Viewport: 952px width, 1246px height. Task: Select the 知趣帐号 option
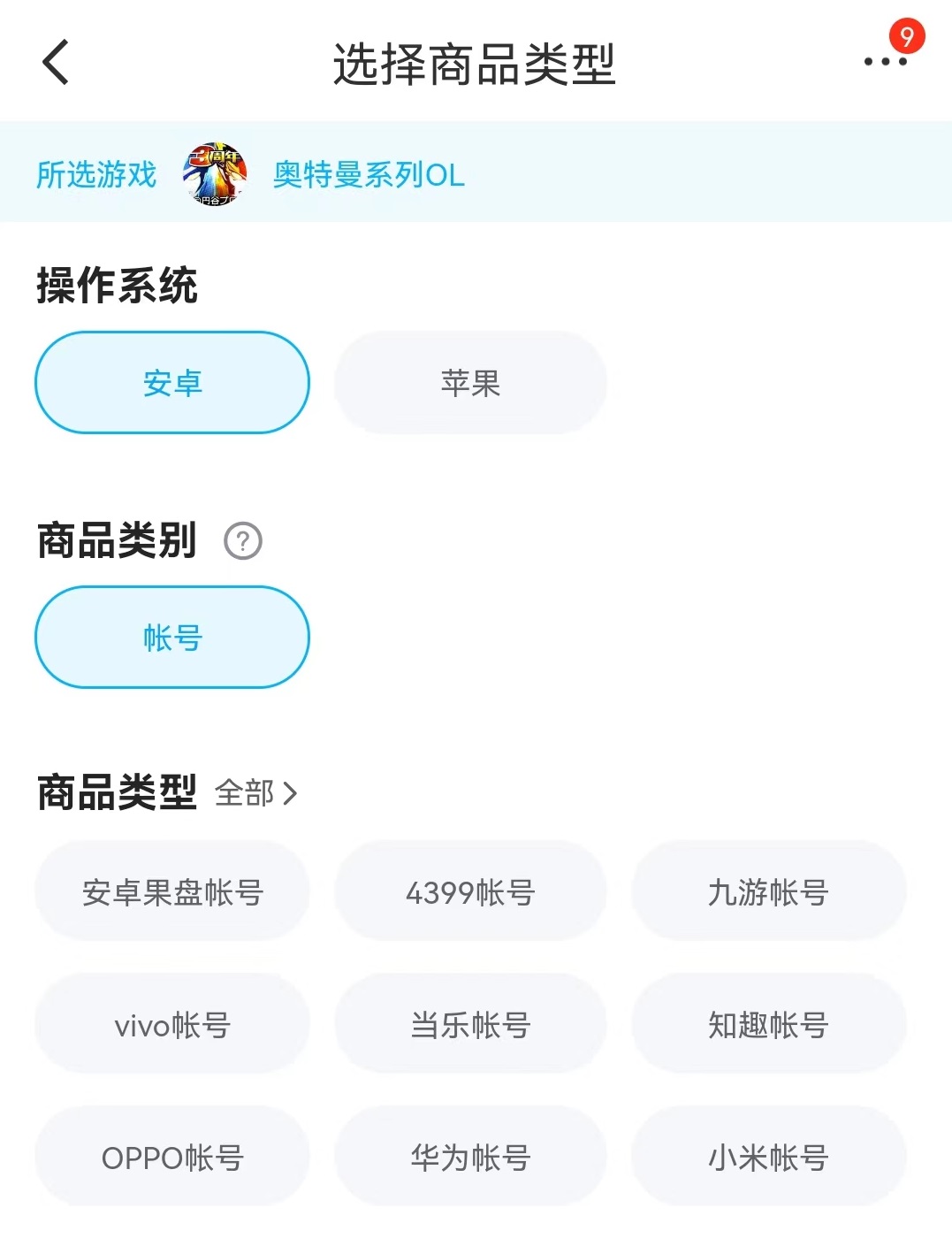pyautogui.click(x=768, y=1024)
